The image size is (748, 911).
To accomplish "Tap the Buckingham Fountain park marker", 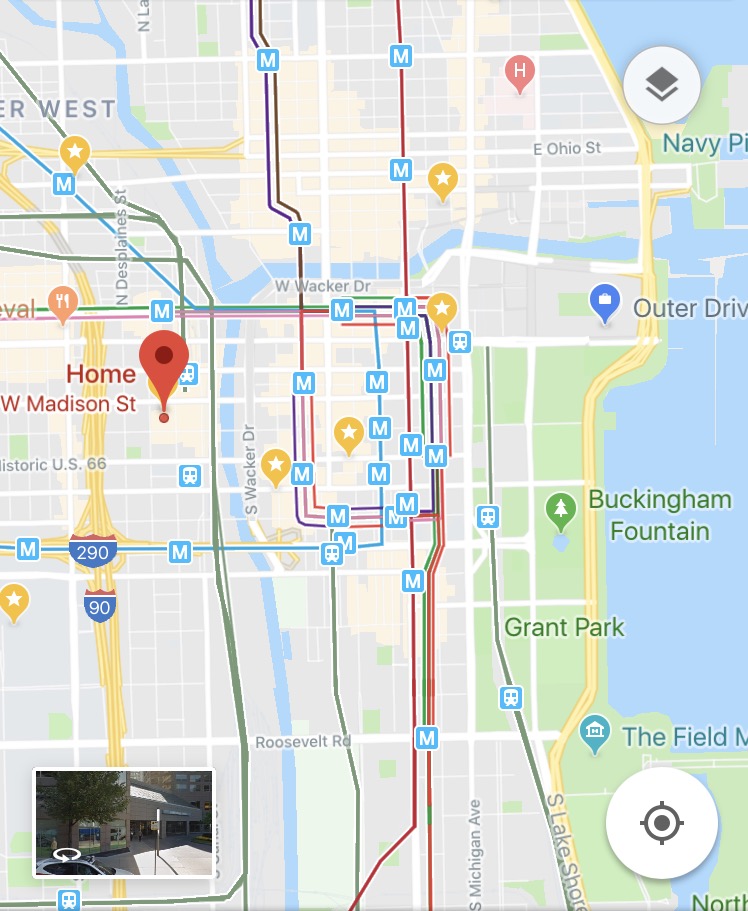I will [x=561, y=511].
